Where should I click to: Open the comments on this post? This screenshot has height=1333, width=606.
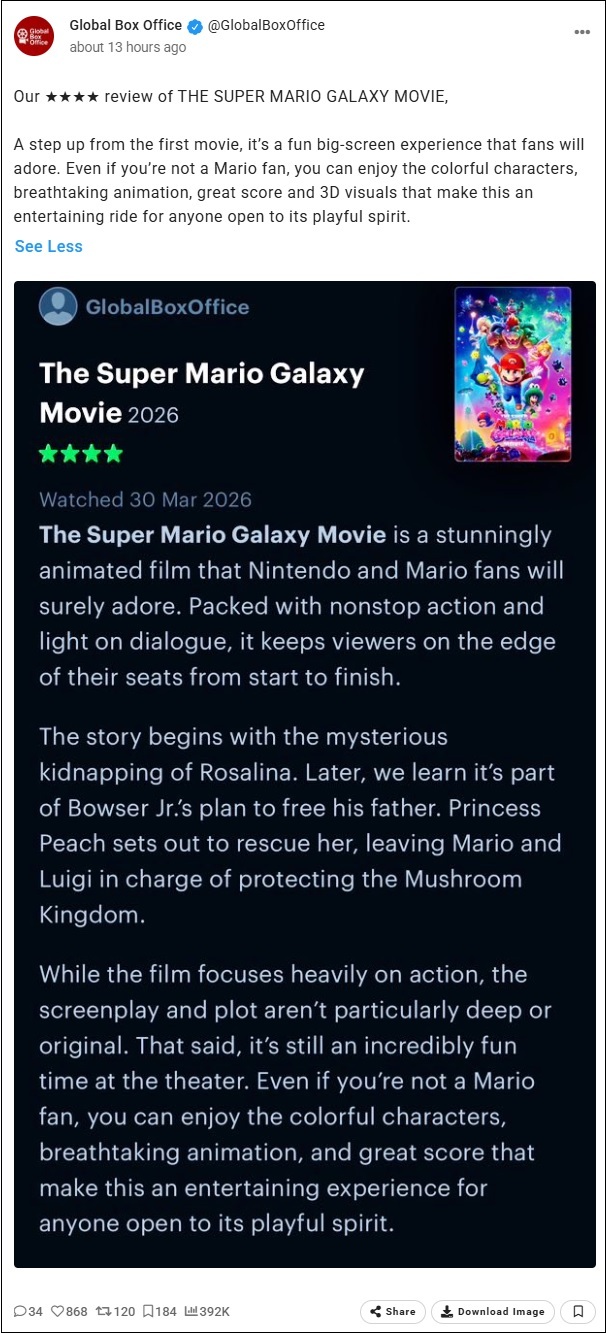click(x=28, y=1311)
